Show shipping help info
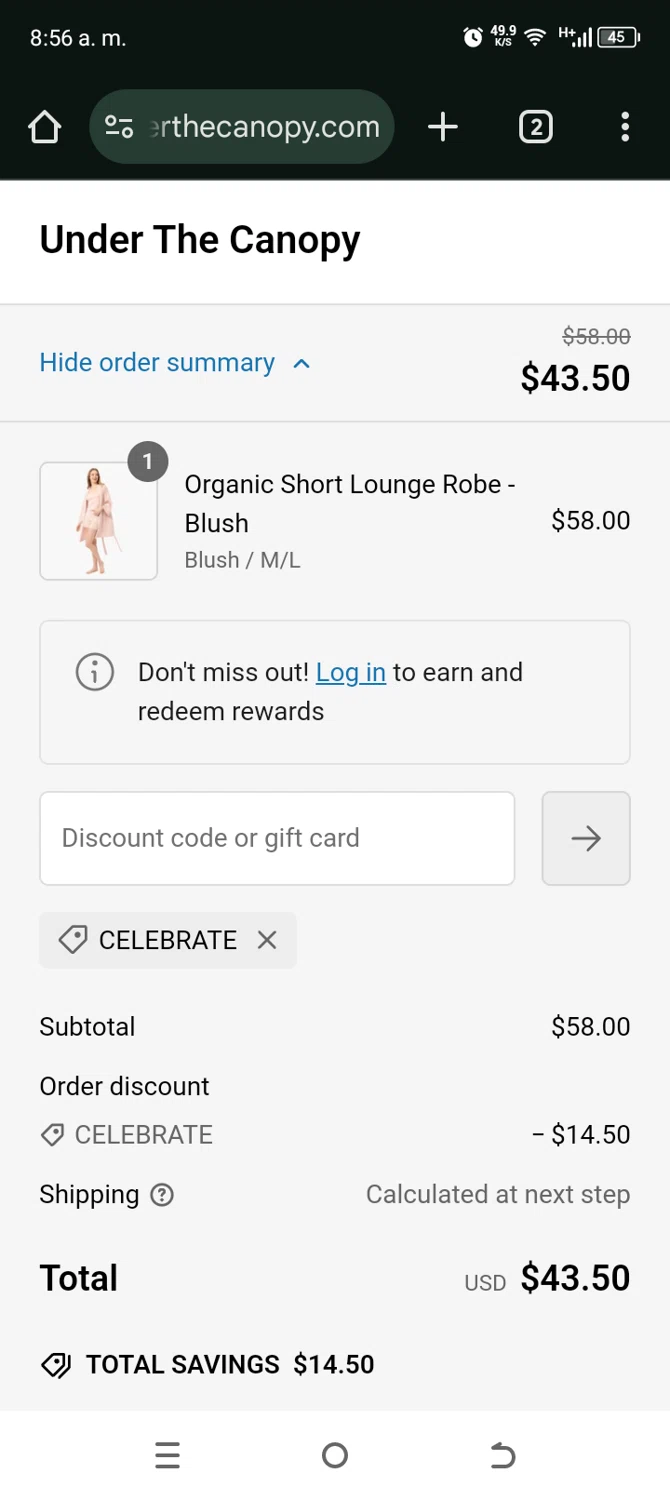The width and height of the screenshot is (670, 1500). click(162, 1195)
